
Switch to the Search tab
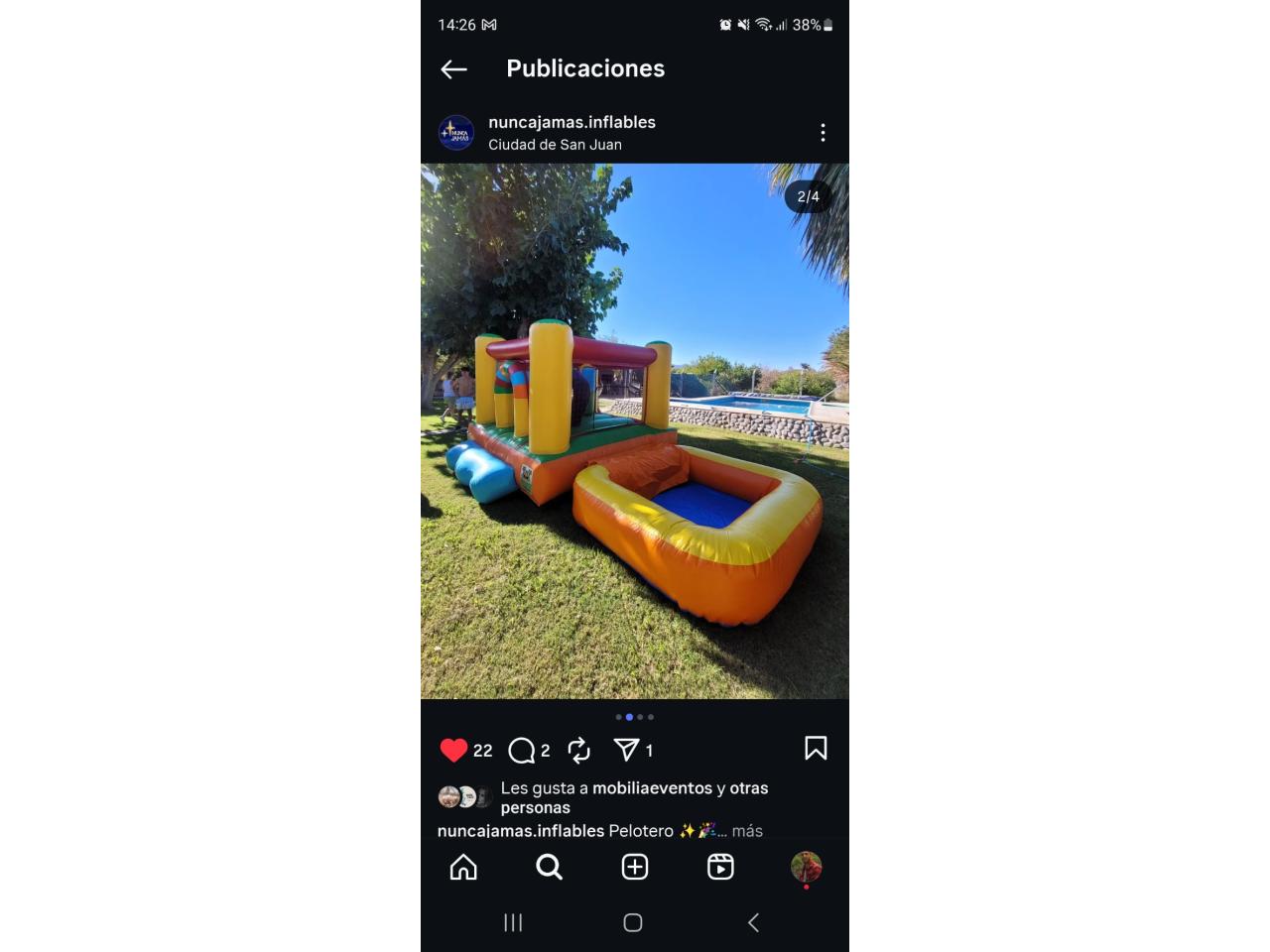coord(549,868)
